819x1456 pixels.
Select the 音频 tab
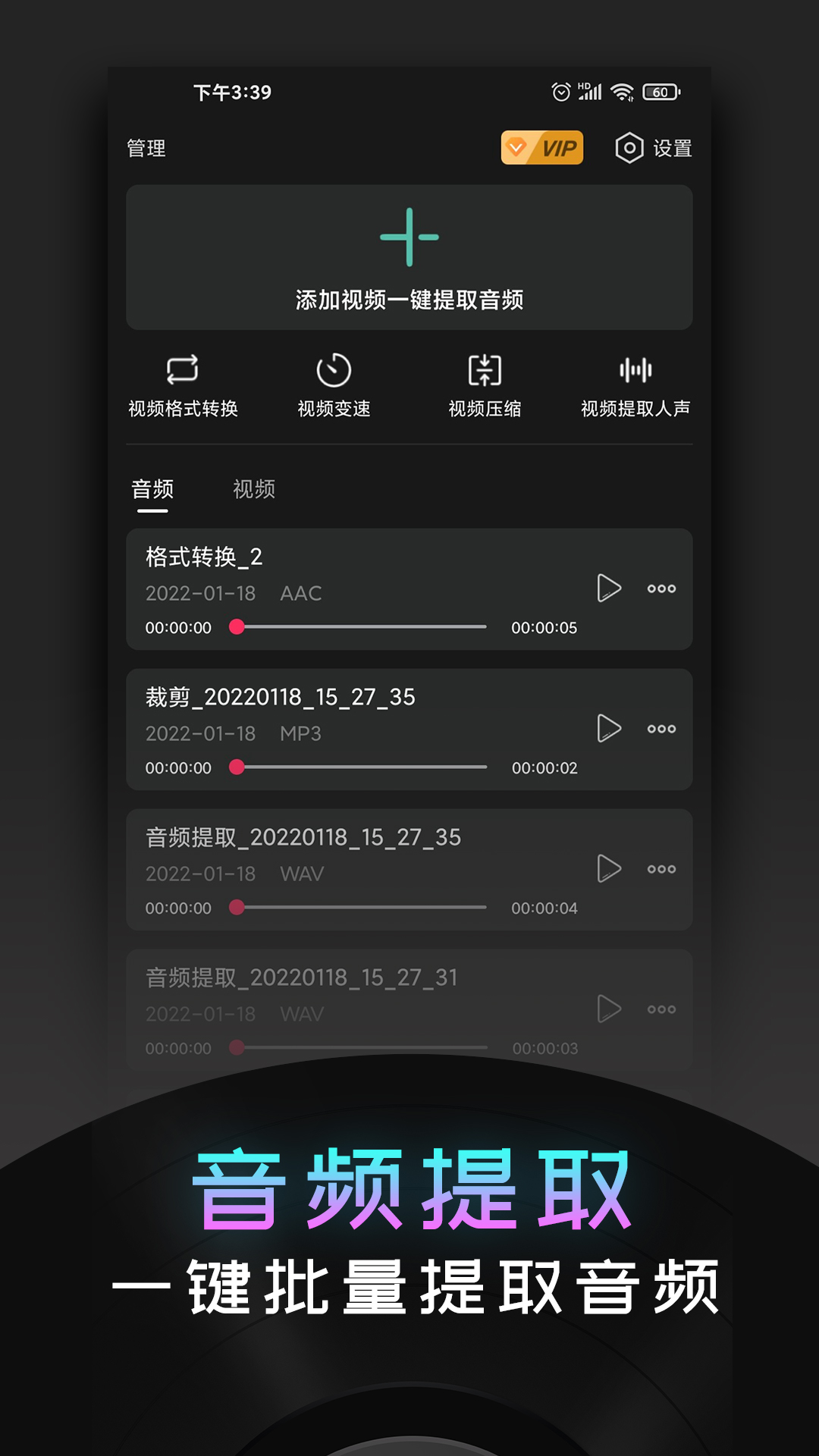pyautogui.click(x=152, y=490)
